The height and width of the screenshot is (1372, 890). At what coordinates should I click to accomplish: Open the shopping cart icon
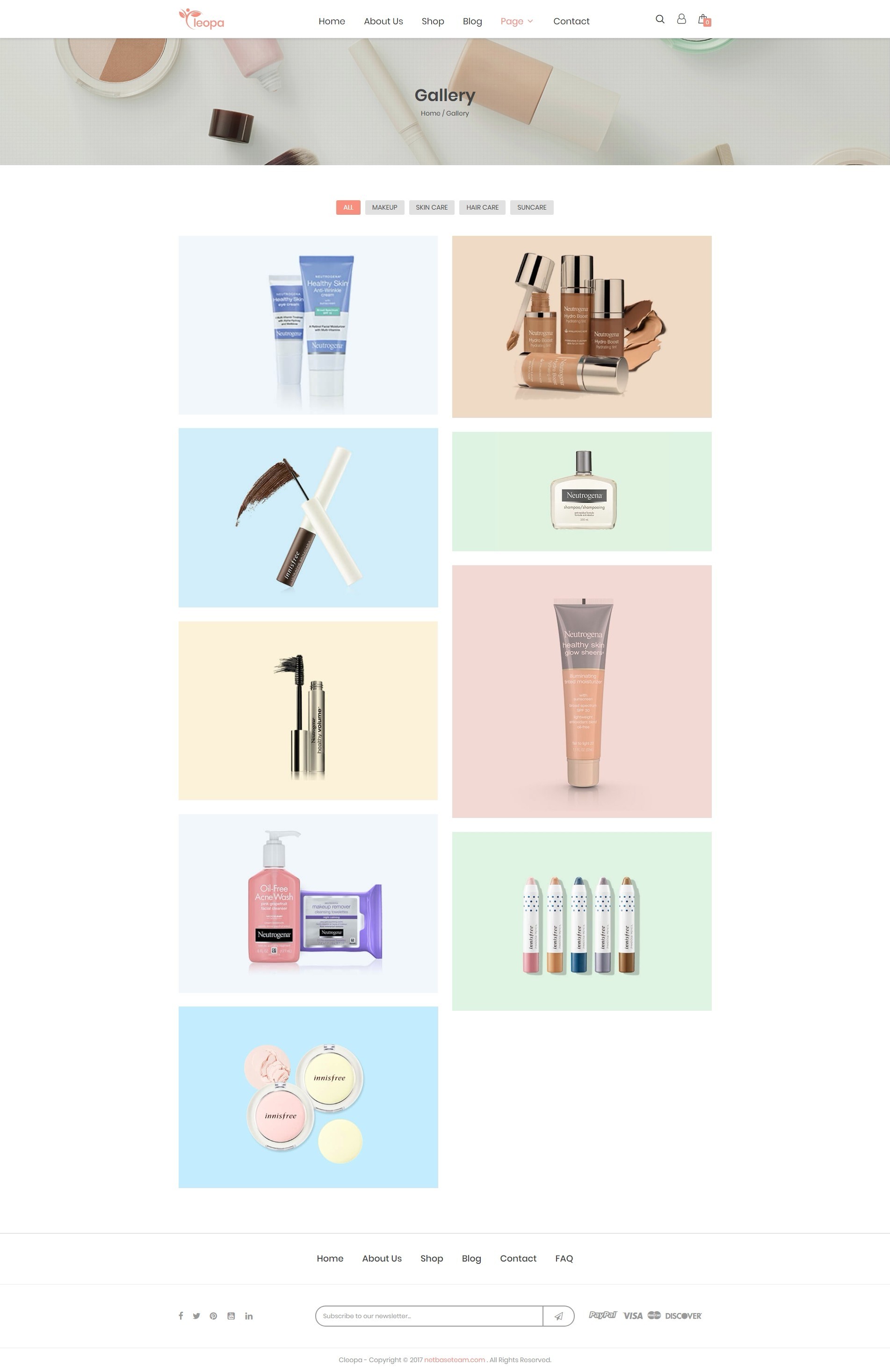click(x=703, y=20)
